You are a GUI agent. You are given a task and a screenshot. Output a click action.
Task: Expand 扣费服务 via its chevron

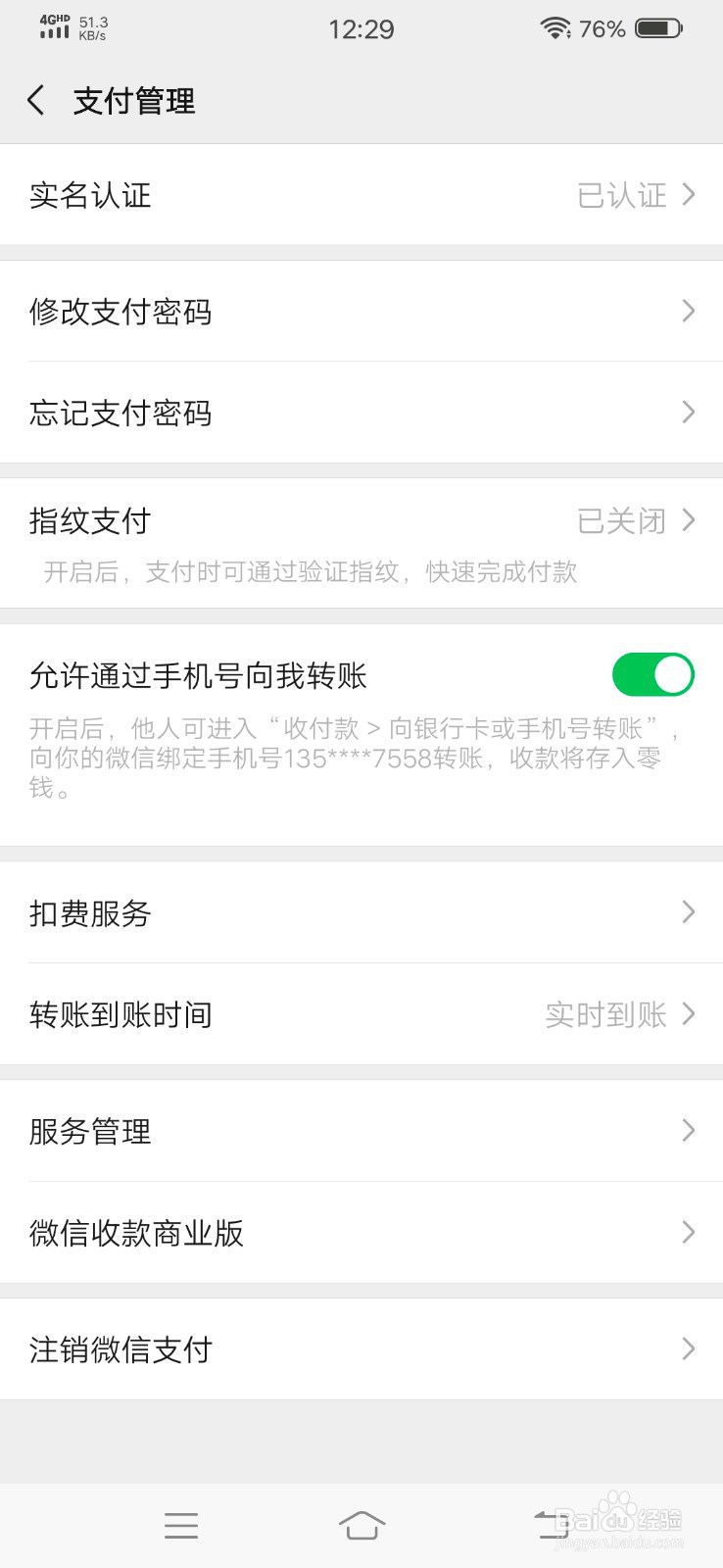(x=687, y=912)
